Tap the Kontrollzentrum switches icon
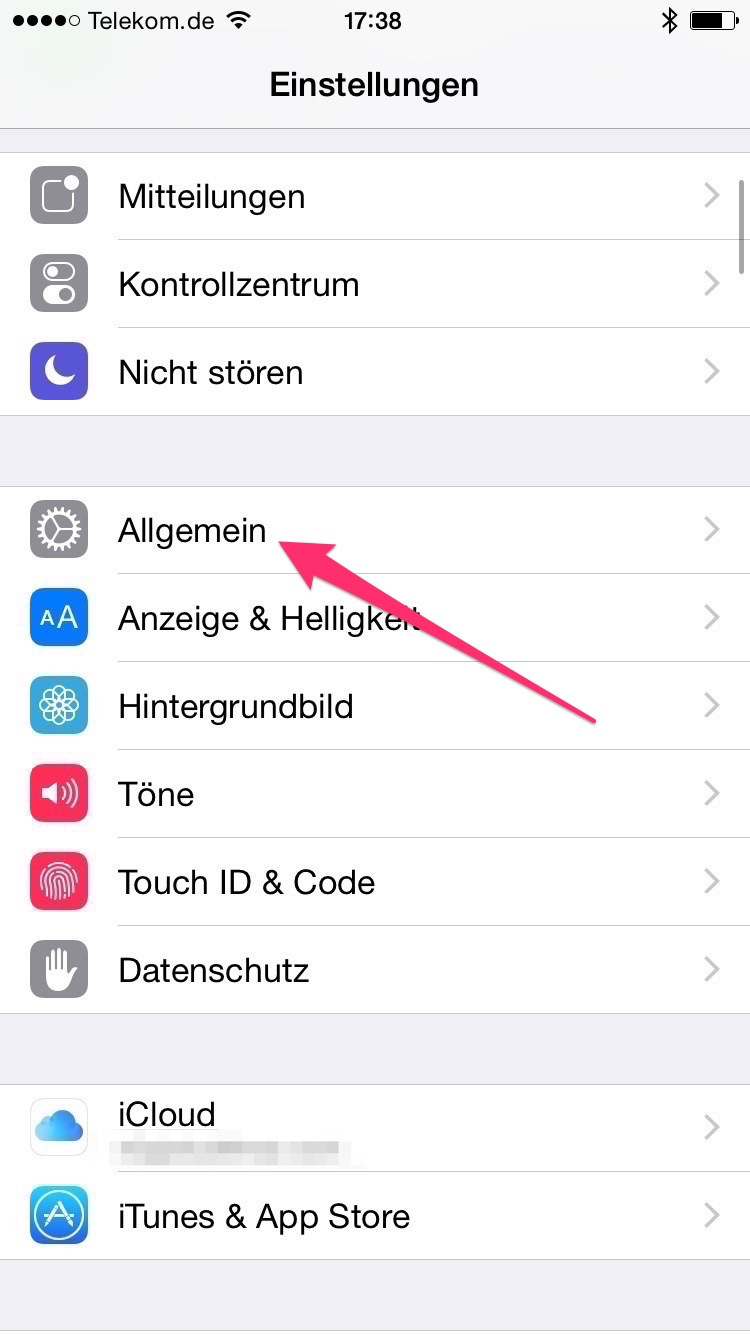750x1334 pixels. [58, 283]
